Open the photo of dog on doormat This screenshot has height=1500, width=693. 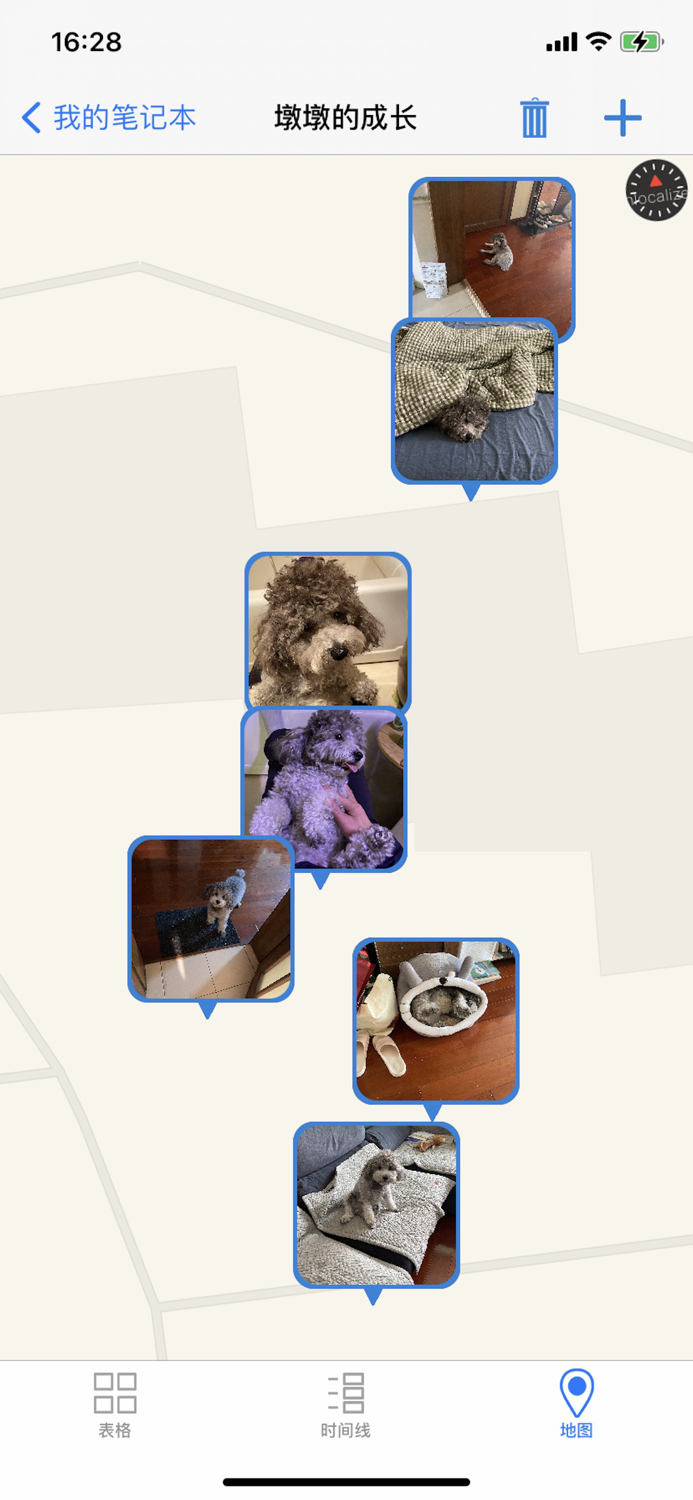tap(210, 919)
